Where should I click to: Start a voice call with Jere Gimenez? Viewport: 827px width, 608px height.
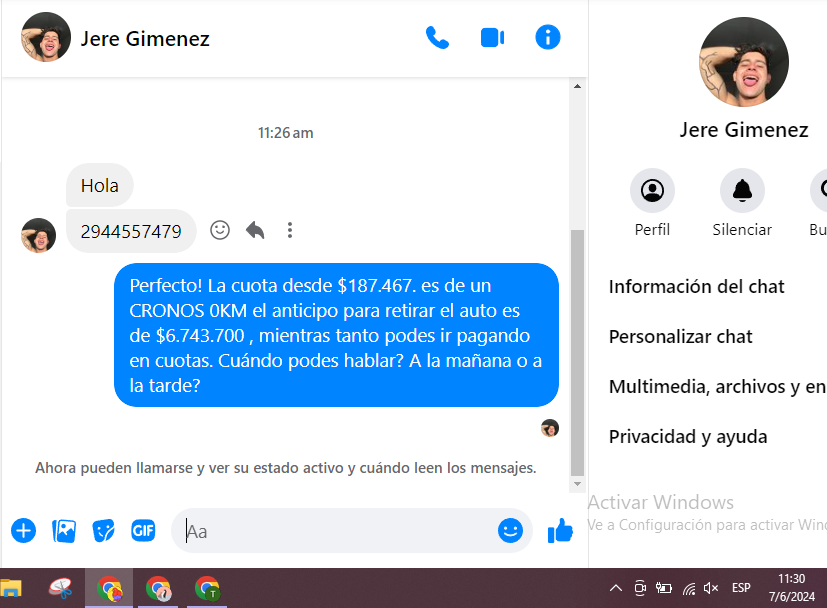tap(437, 38)
